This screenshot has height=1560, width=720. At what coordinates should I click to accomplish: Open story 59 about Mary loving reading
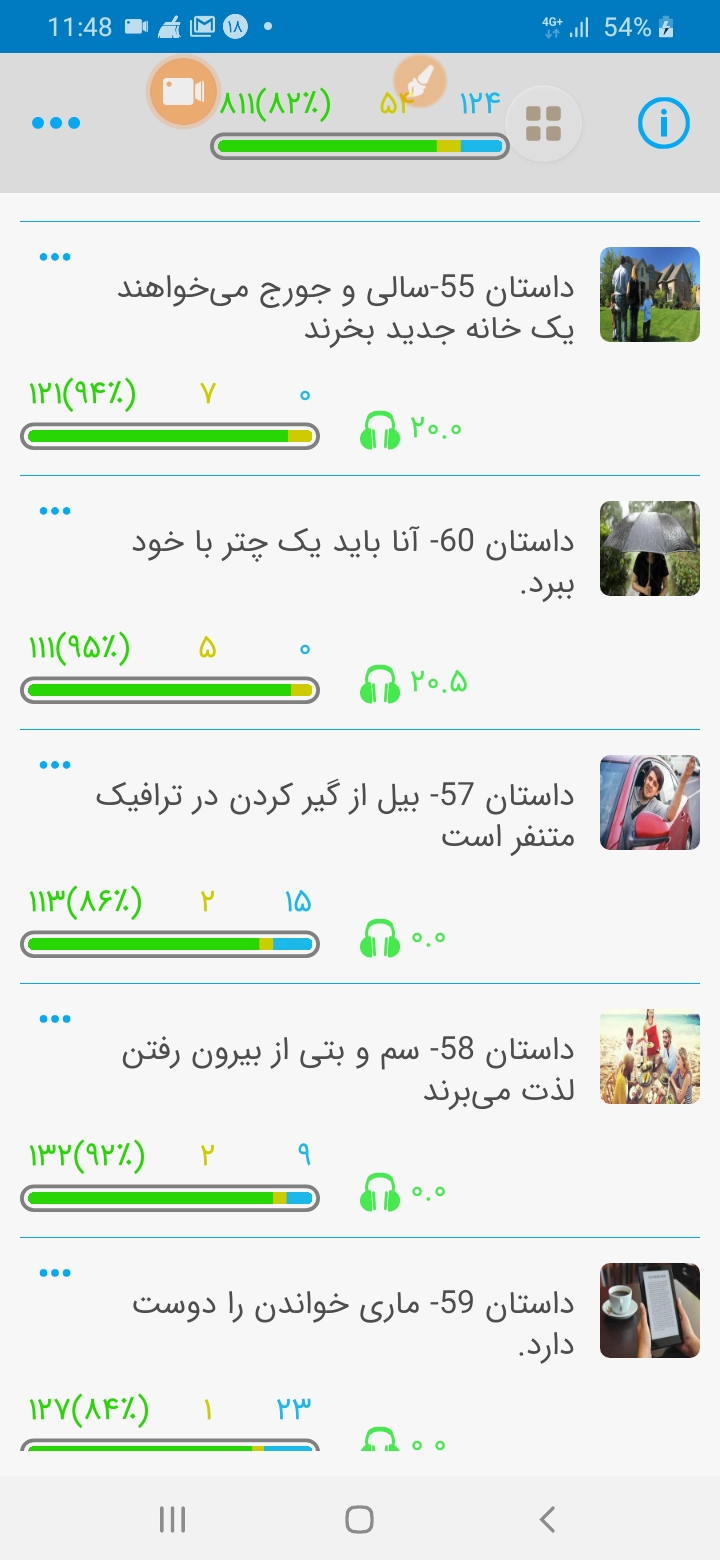[352, 1324]
